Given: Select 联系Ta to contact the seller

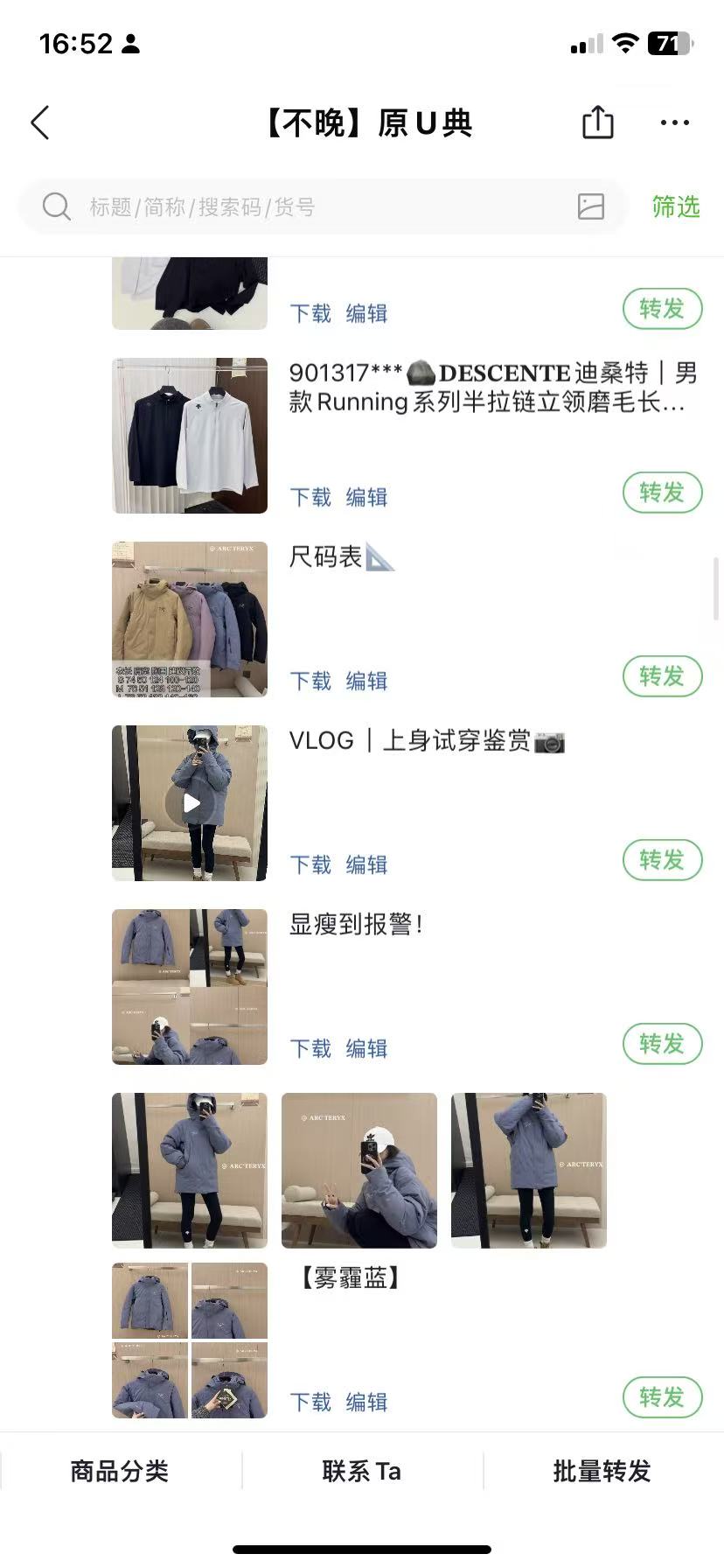Looking at the screenshot, I should [x=362, y=1472].
